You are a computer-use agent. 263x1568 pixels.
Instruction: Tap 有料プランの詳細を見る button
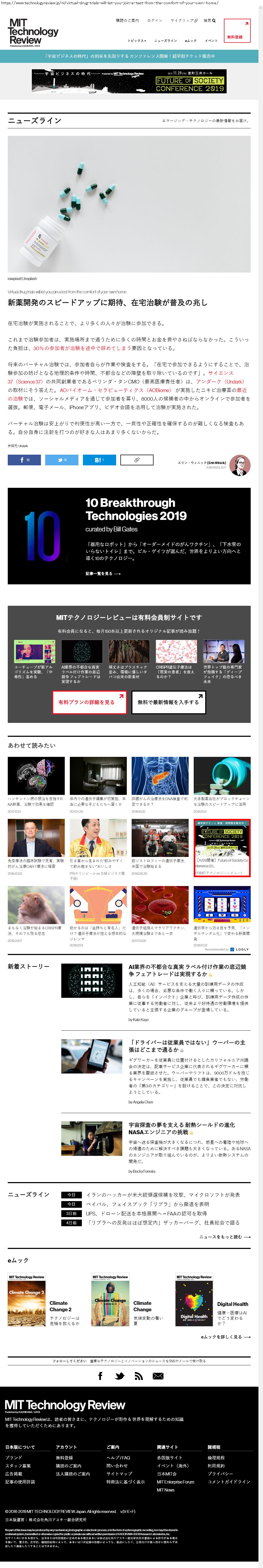click(89, 702)
